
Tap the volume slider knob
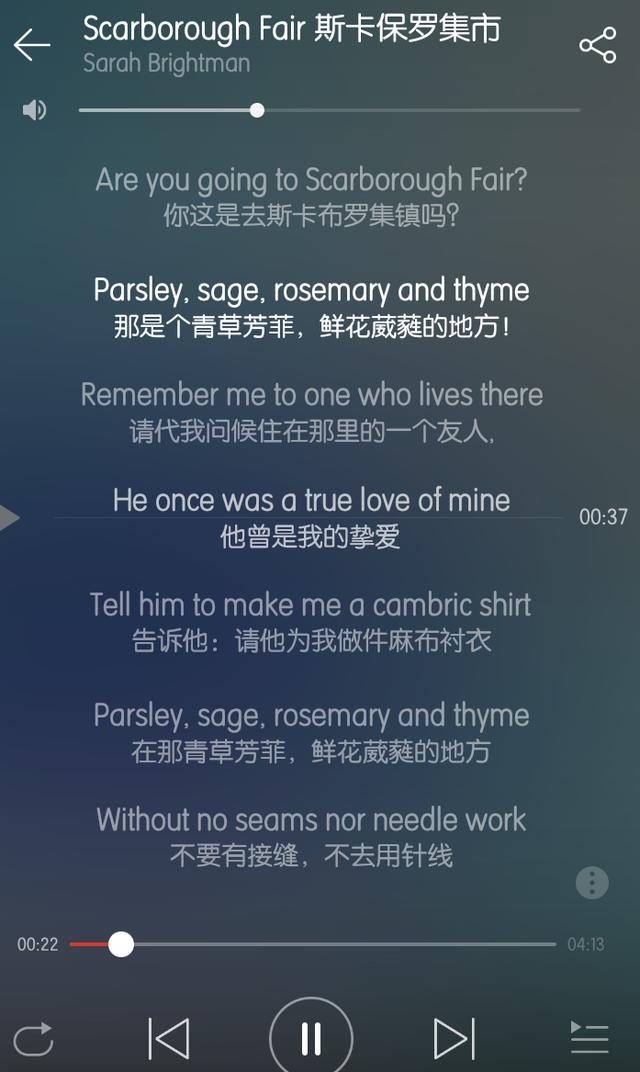coord(257,110)
